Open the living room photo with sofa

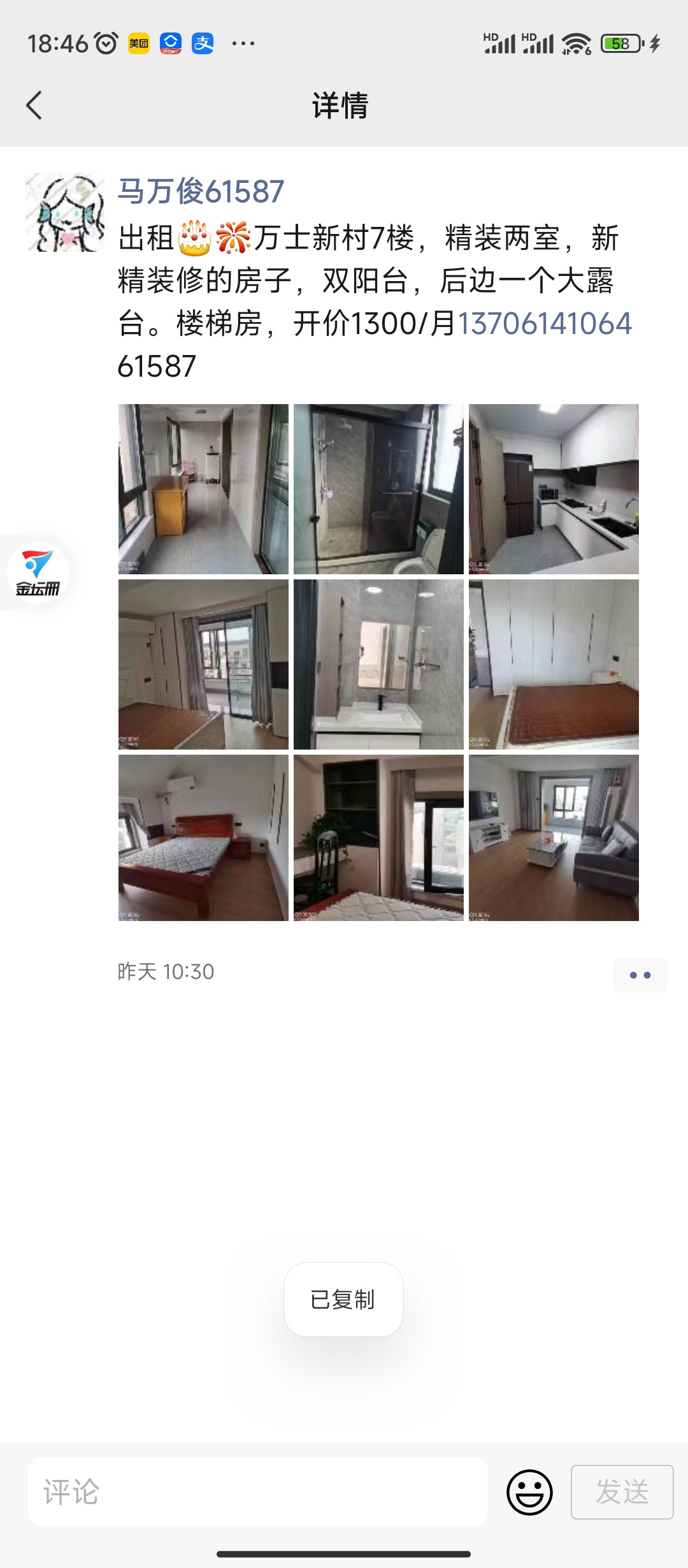(x=554, y=838)
